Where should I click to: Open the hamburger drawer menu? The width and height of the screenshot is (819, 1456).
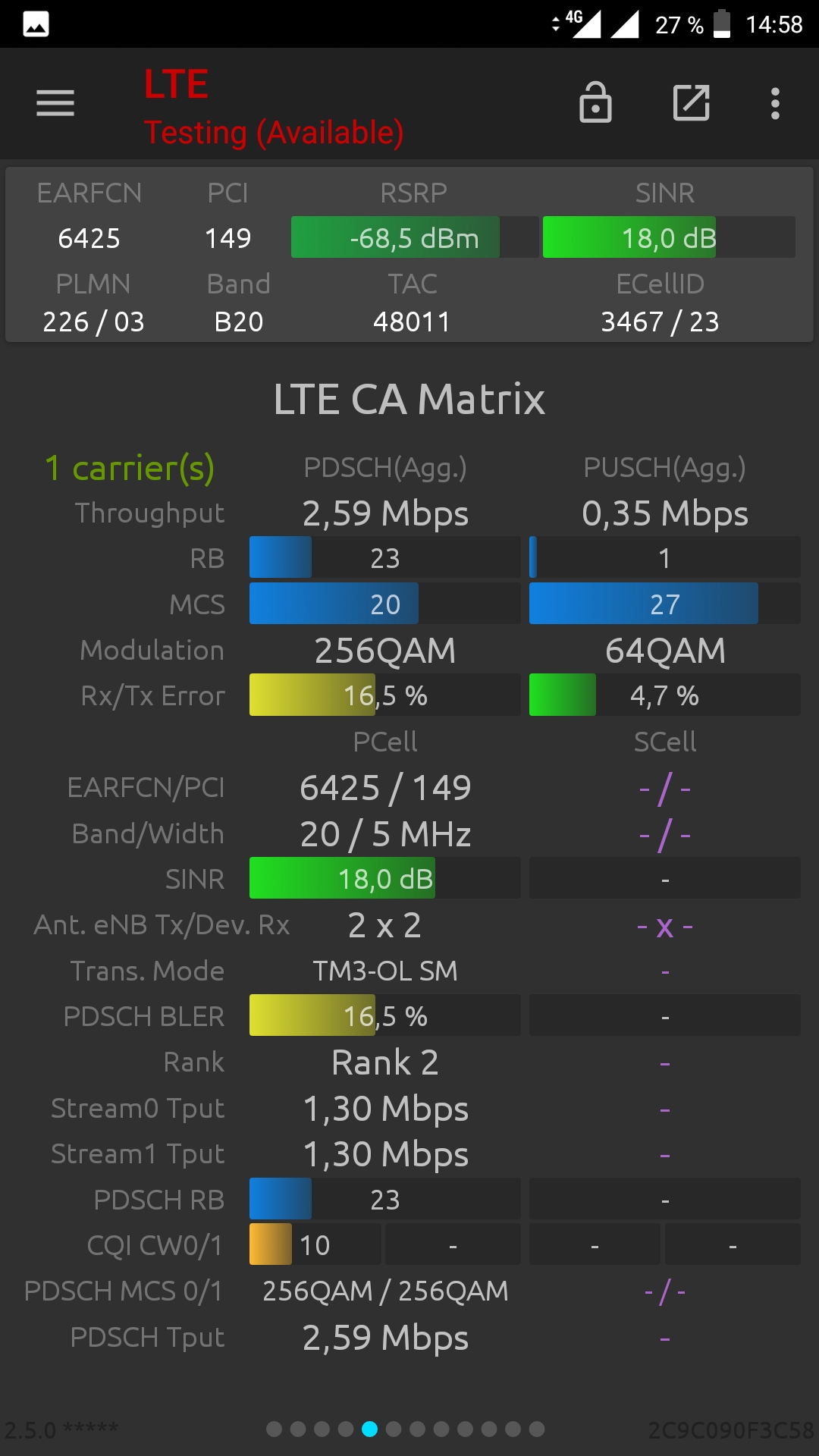55,103
